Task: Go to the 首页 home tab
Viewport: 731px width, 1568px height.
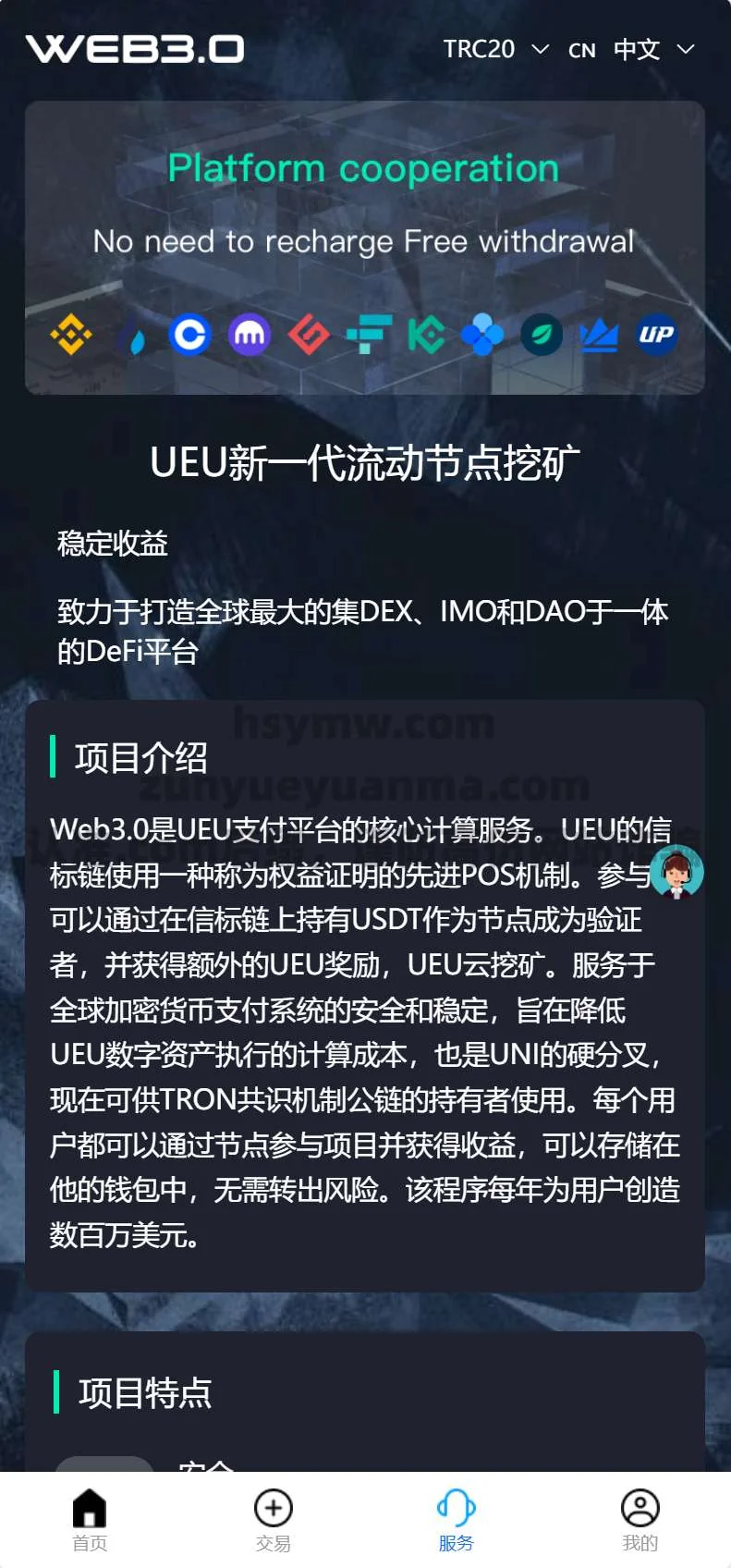Action: [x=90, y=1519]
